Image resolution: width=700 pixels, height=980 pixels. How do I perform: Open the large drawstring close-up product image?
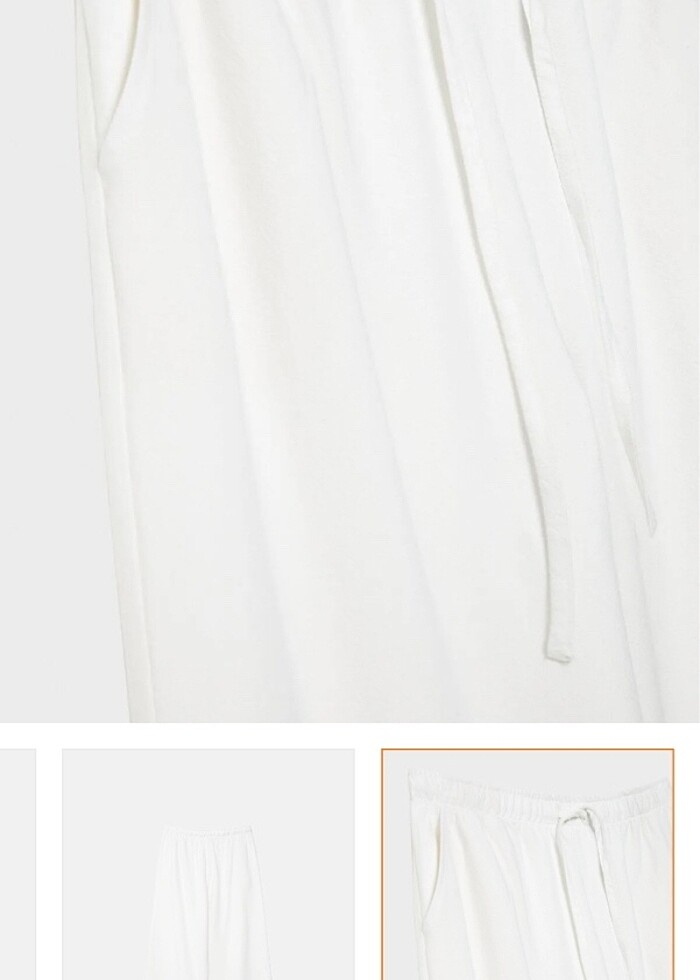[x=350, y=360]
